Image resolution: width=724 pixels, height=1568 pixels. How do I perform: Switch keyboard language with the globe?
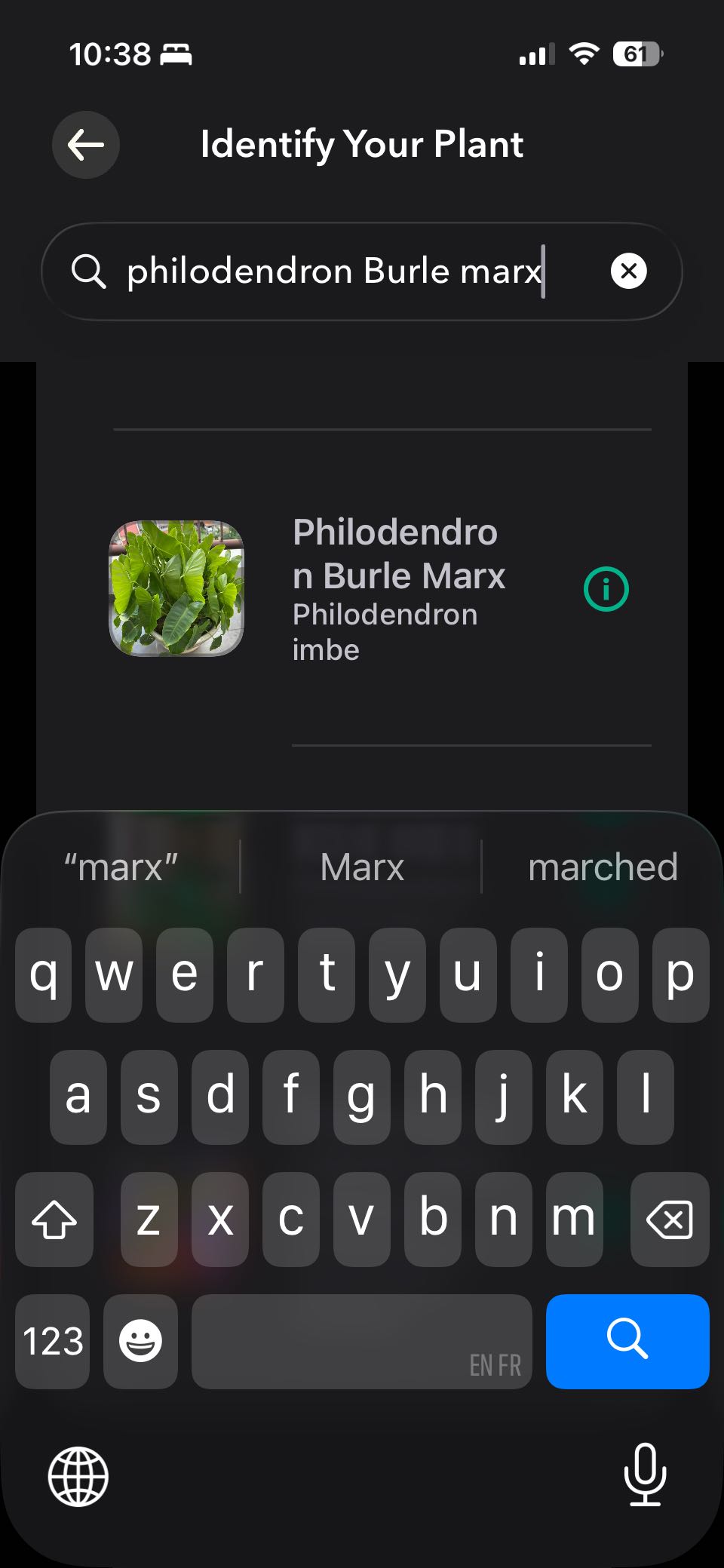point(78,1476)
